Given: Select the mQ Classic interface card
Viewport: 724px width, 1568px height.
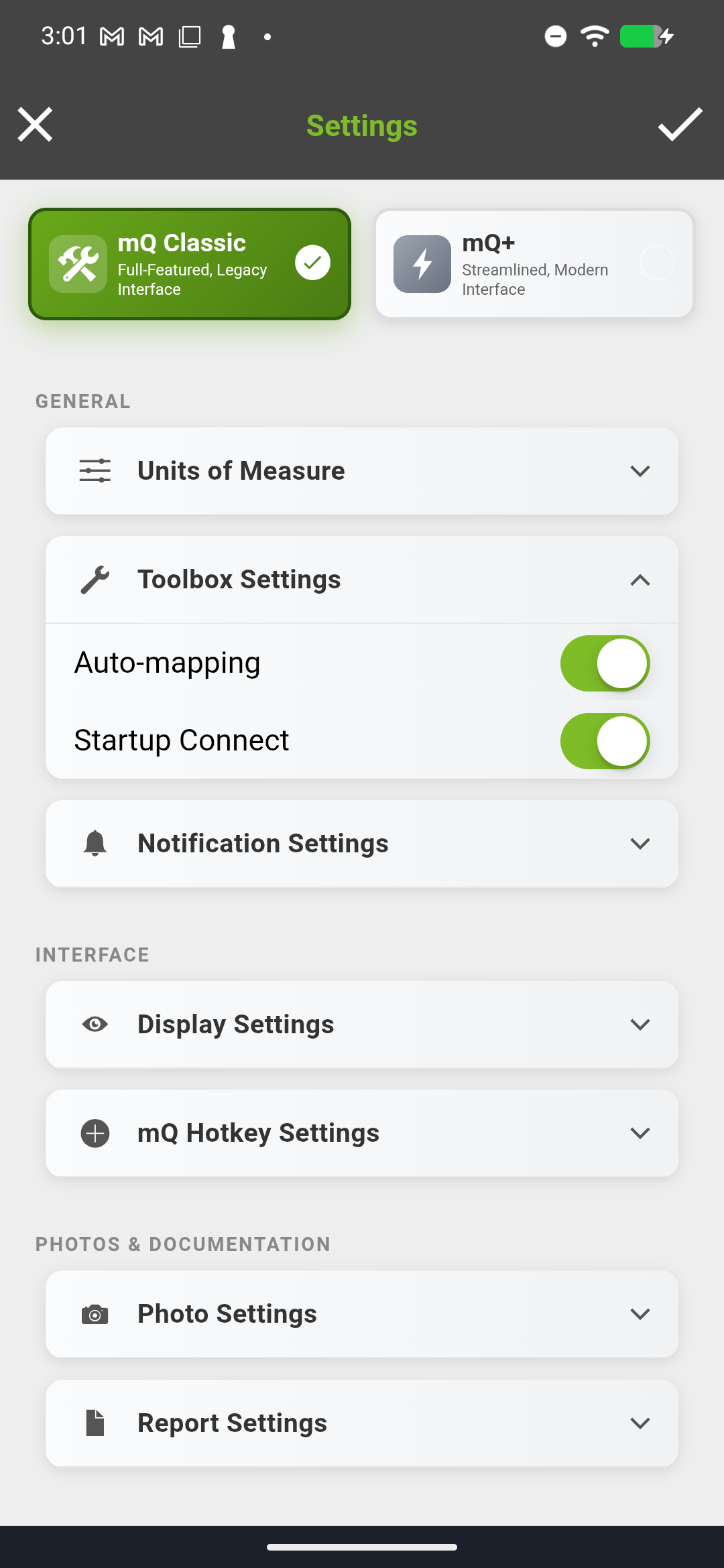Looking at the screenshot, I should tap(190, 263).
